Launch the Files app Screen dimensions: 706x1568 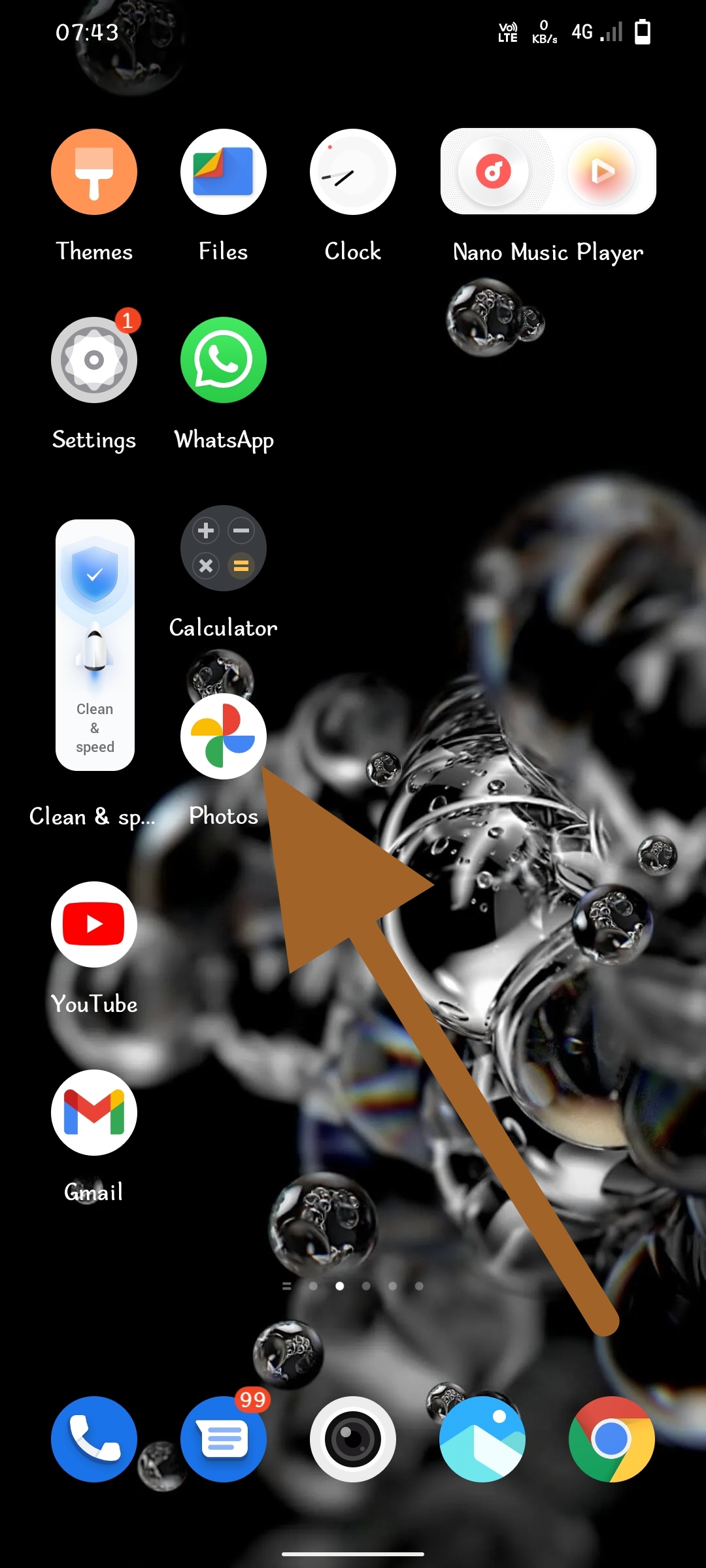coord(224,172)
